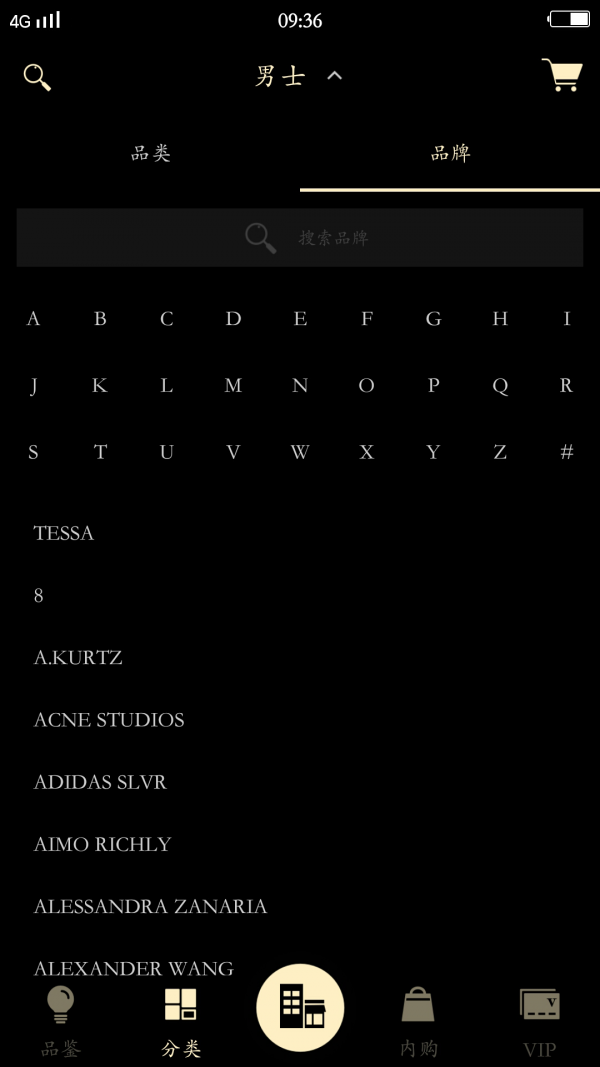Tap the 搜索品牌 search field
Image resolution: width=600 pixels, height=1067 pixels.
(300, 238)
